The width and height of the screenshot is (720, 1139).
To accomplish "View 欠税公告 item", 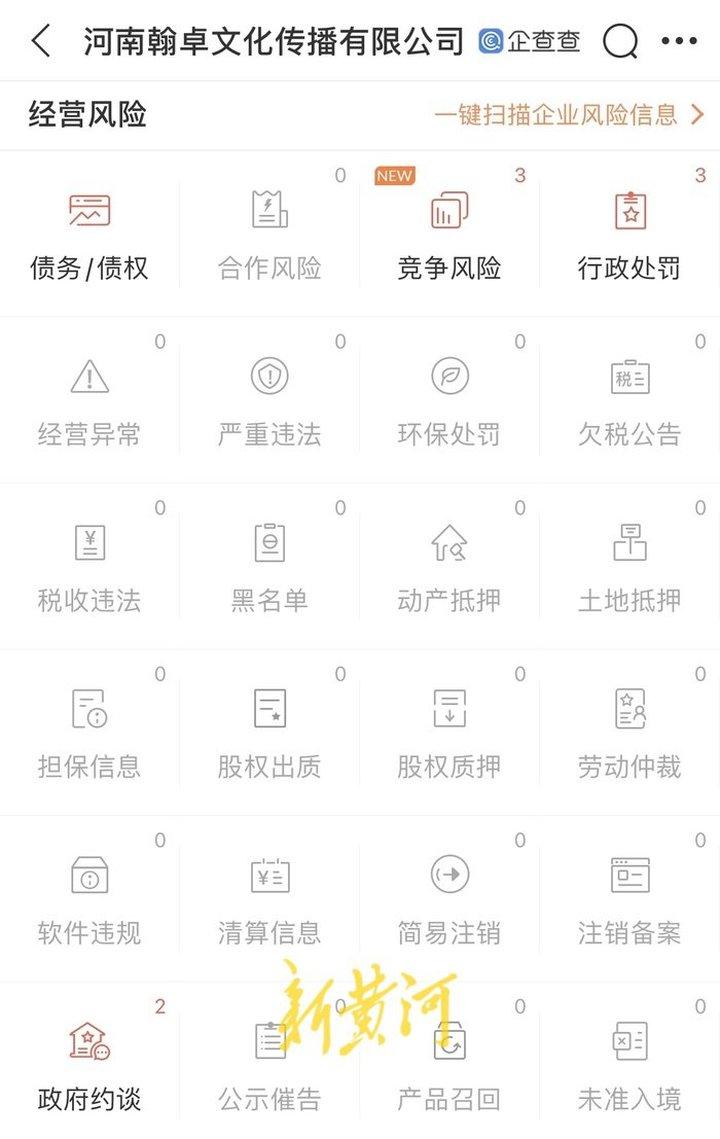I will pyautogui.click(x=629, y=400).
